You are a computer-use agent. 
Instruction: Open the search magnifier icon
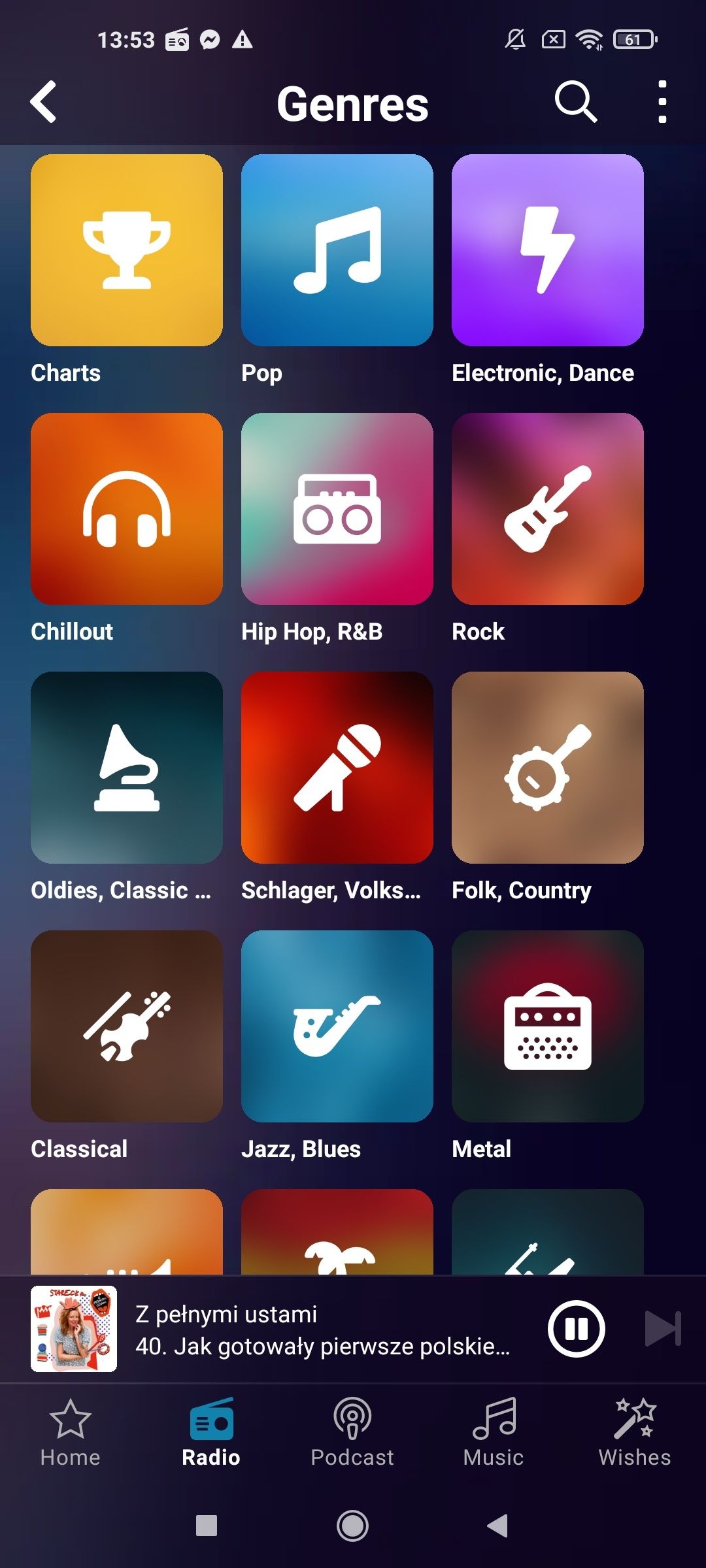576,102
